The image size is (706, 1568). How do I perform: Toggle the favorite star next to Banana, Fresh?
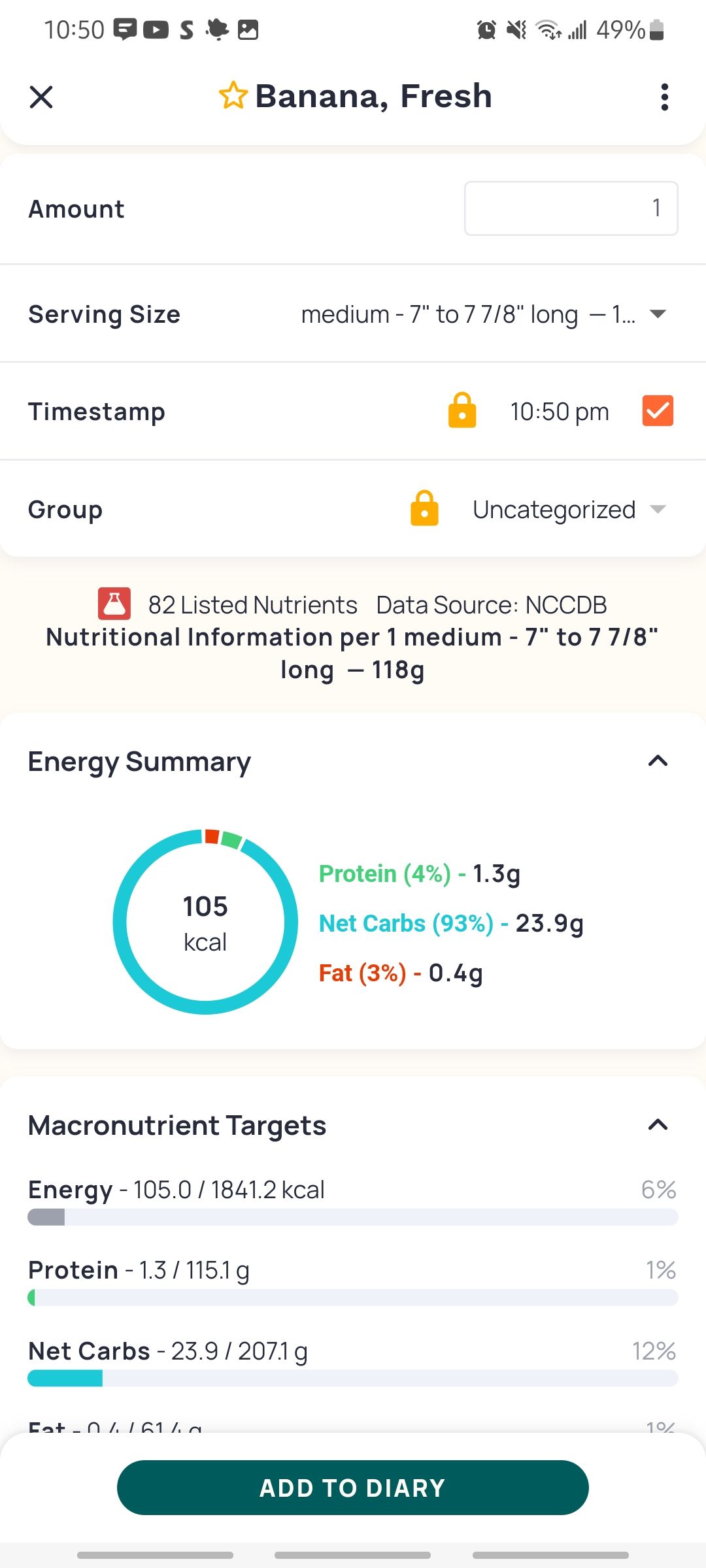coord(233,96)
